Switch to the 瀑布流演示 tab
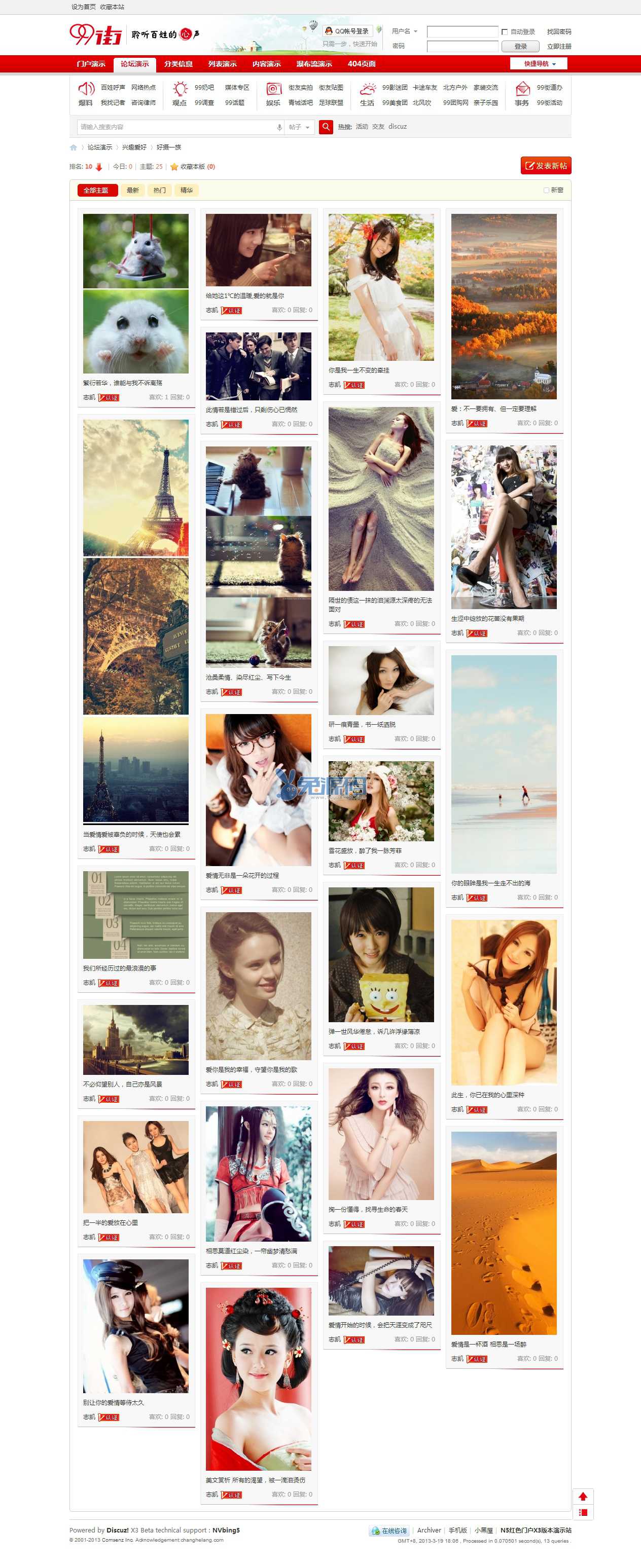This screenshot has width=641, height=1568. point(314,64)
